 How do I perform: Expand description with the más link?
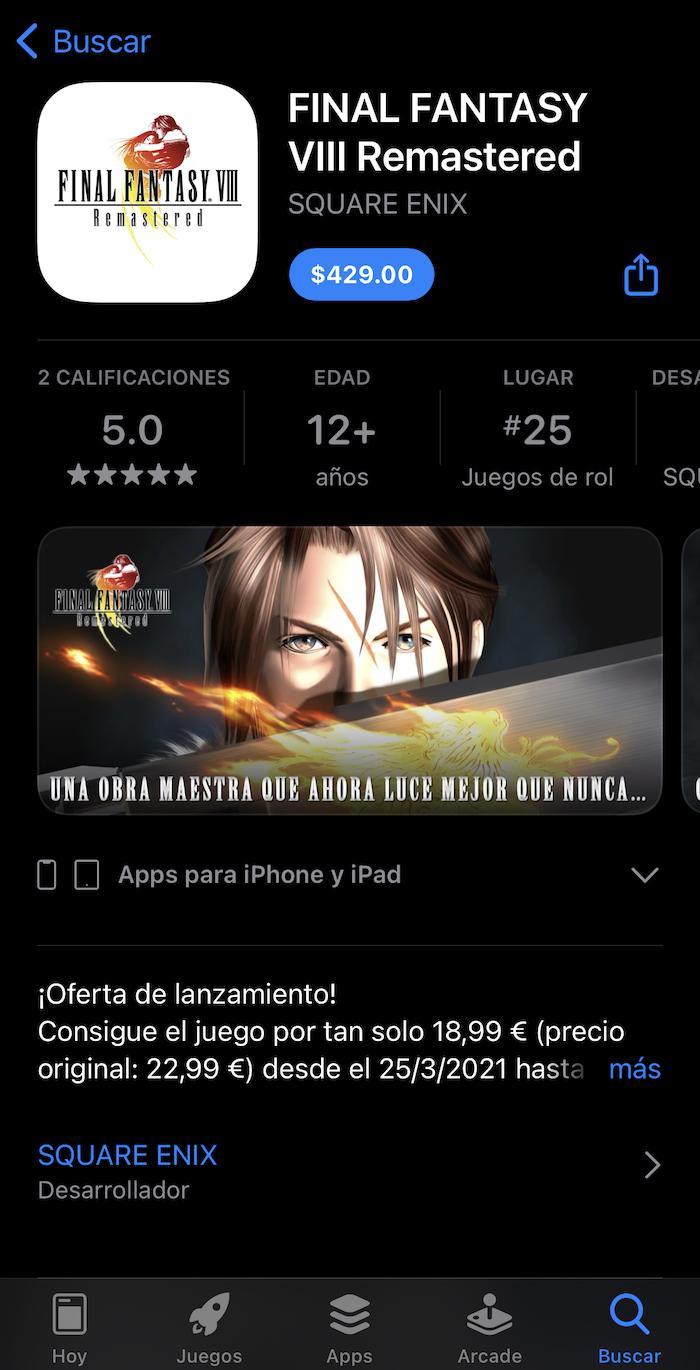coord(635,1068)
